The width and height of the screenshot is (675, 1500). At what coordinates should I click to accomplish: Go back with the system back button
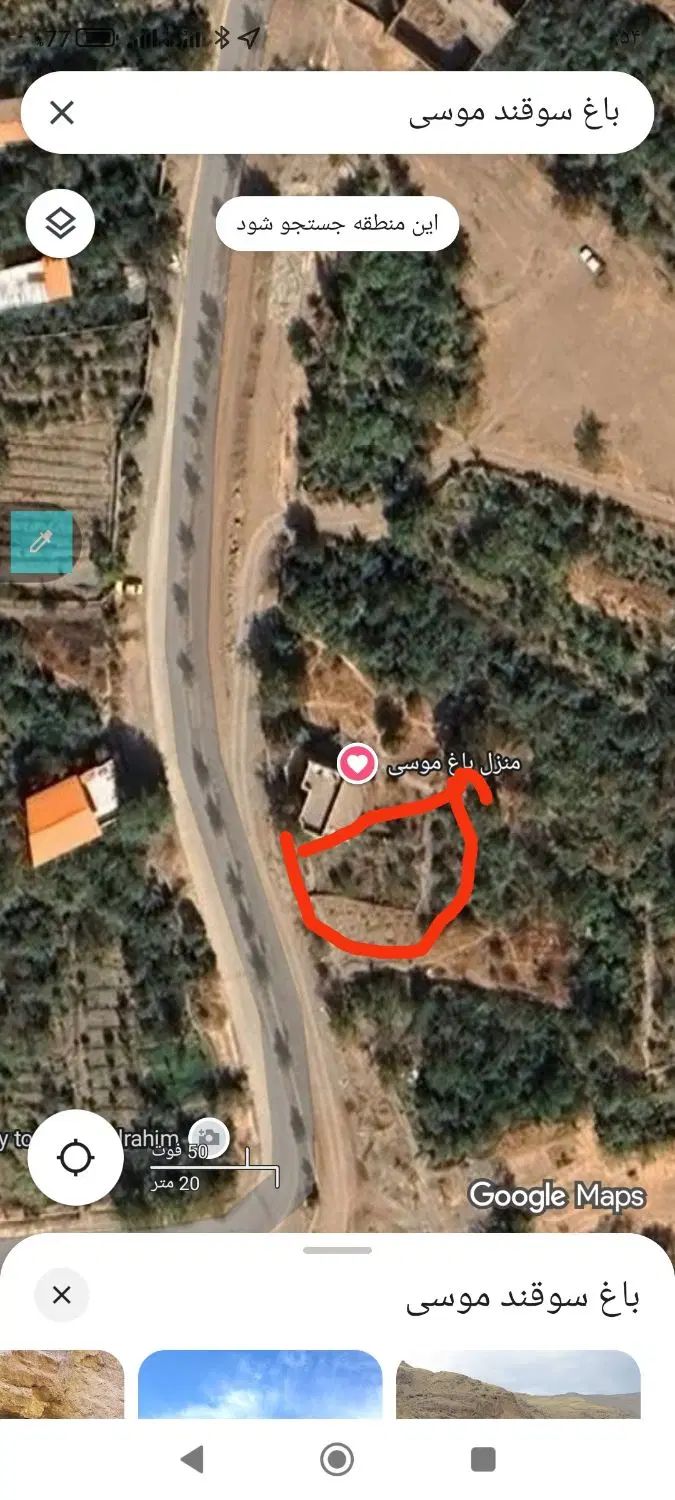pyautogui.click(x=192, y=1460)
